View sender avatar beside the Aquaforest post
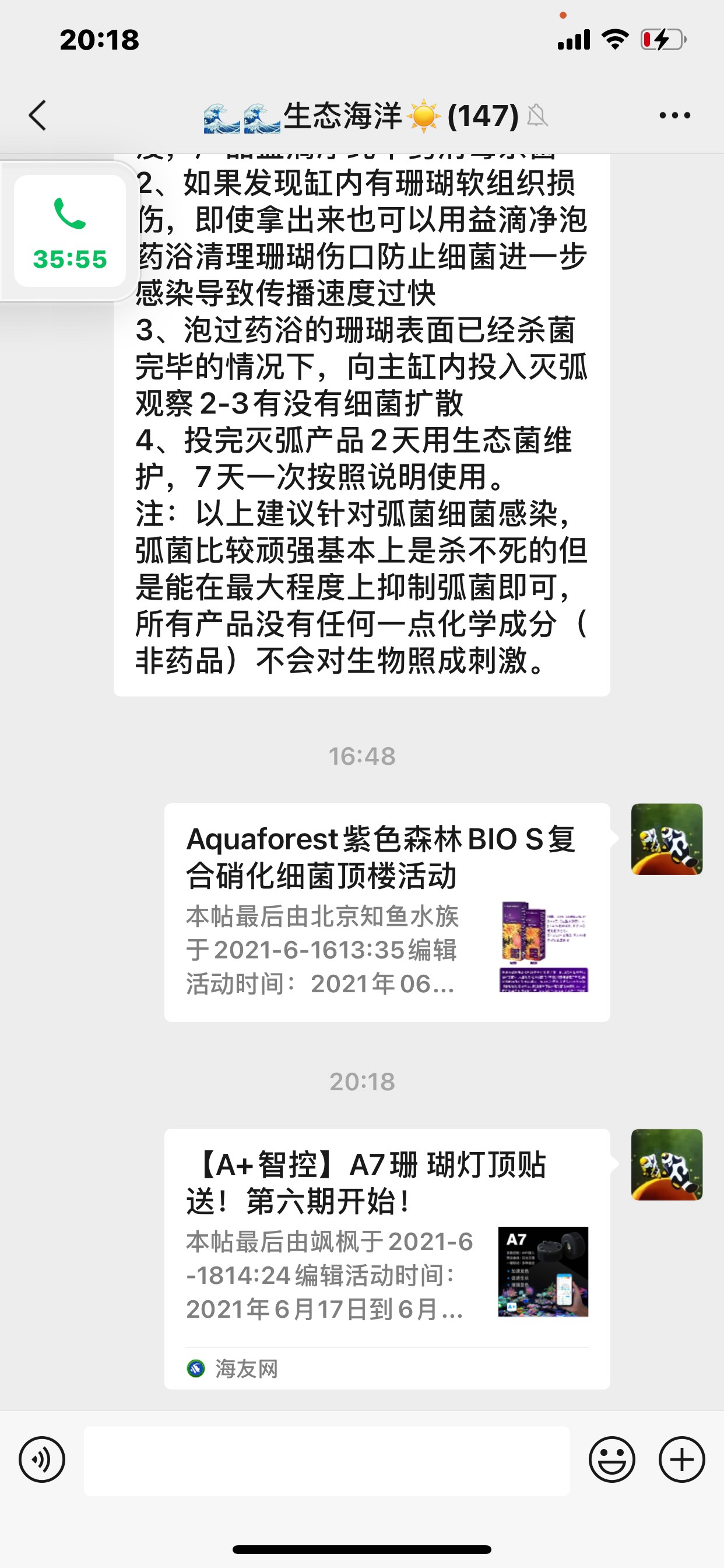 point(666,839)
